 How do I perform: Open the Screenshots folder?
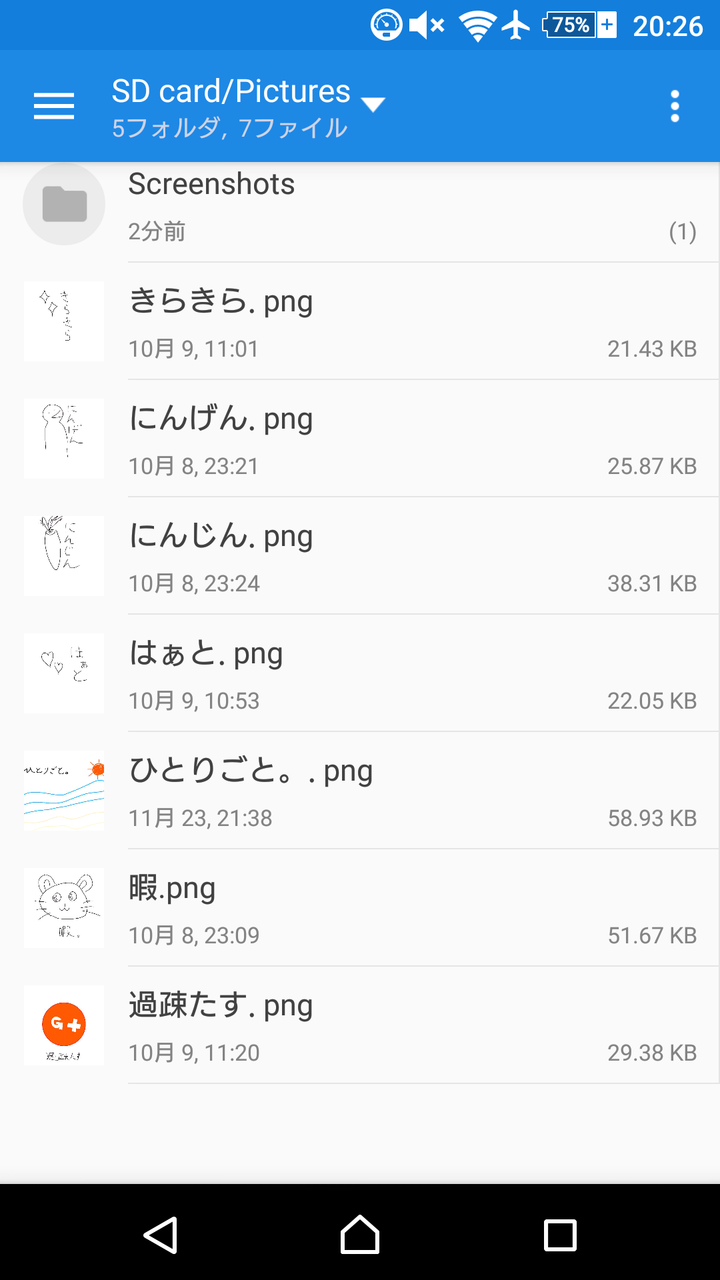(x=360, y=207)
